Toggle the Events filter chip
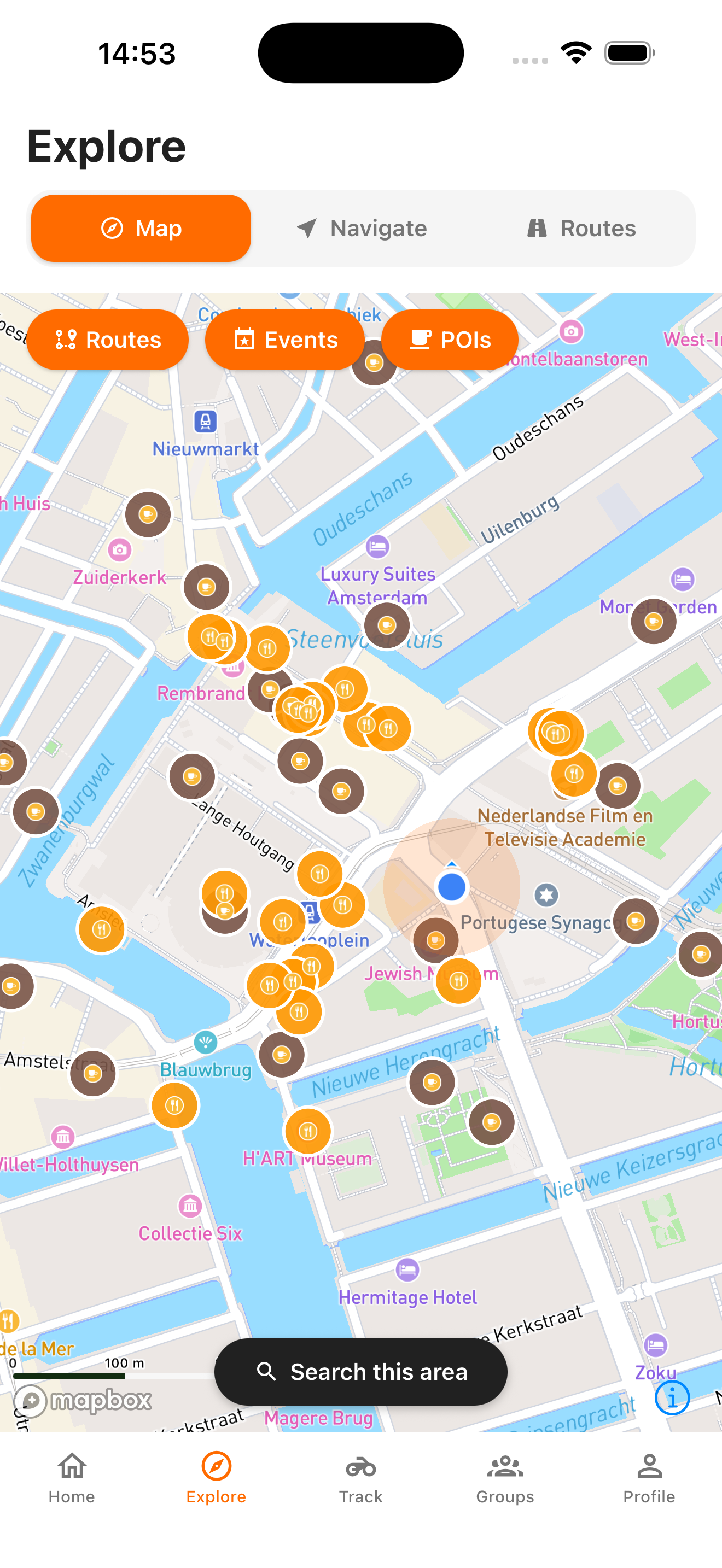Viewport: 722px width, 1568px height. click(x=285, y=340)
